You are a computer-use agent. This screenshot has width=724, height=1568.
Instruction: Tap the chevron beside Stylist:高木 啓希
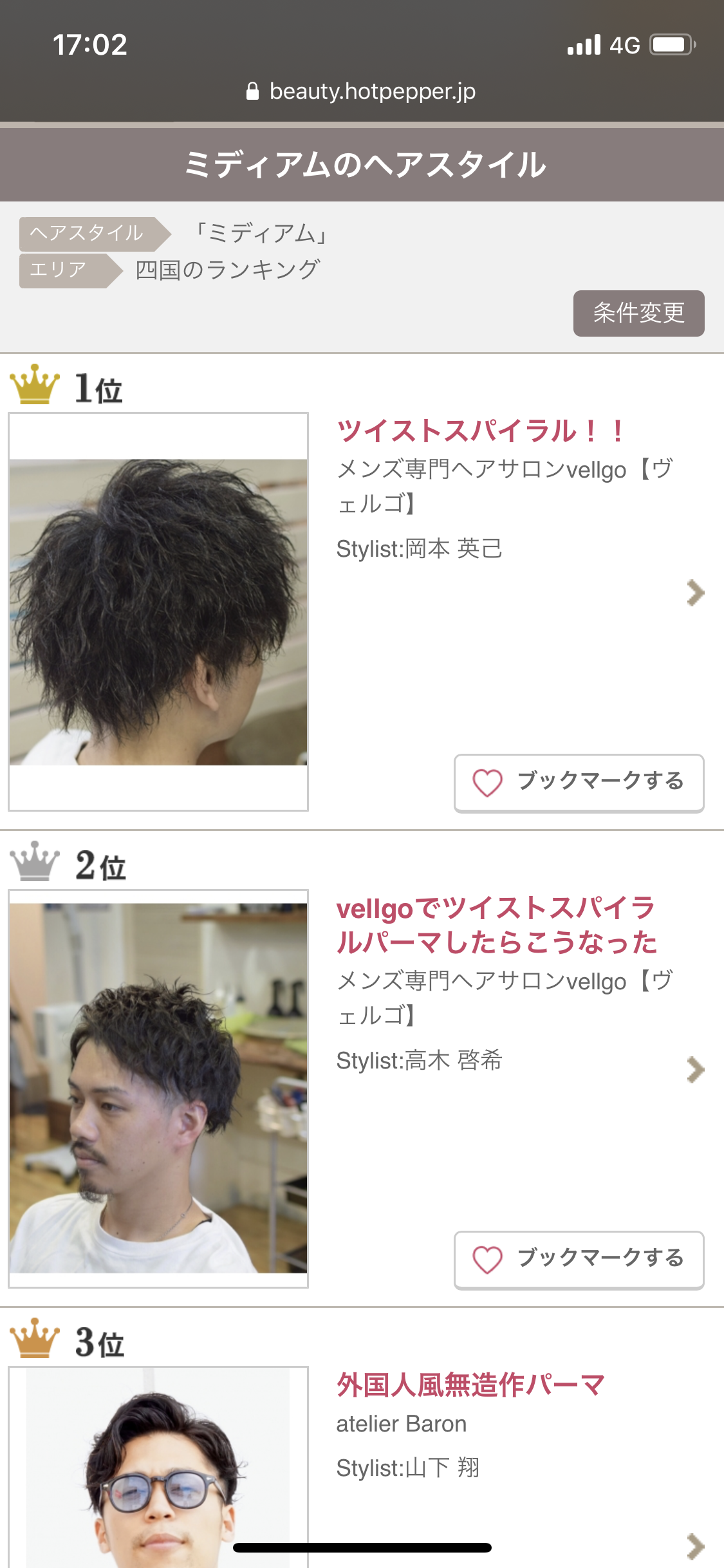point(695,1070)
